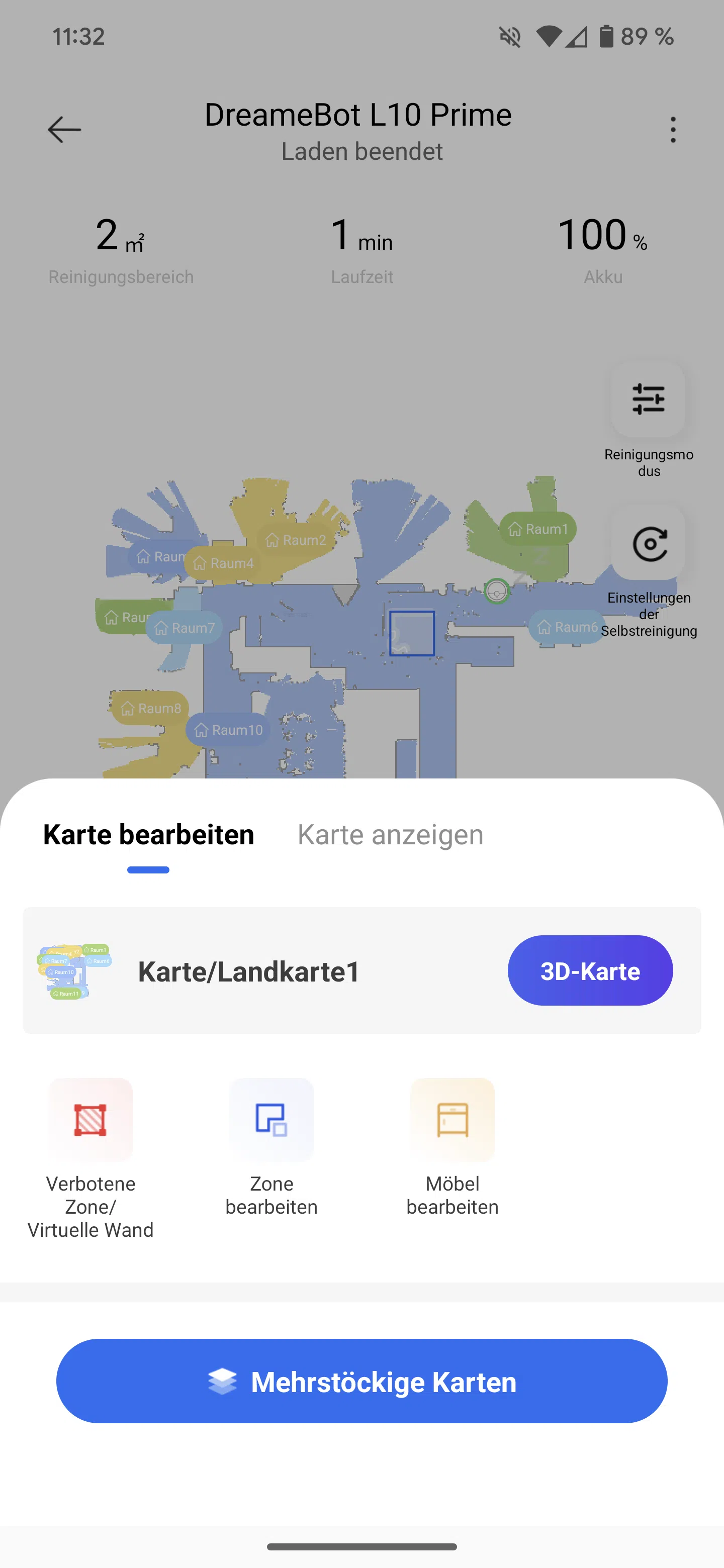
Task: Select the Karte bearbeiten tab
Action: click(149, 835)
